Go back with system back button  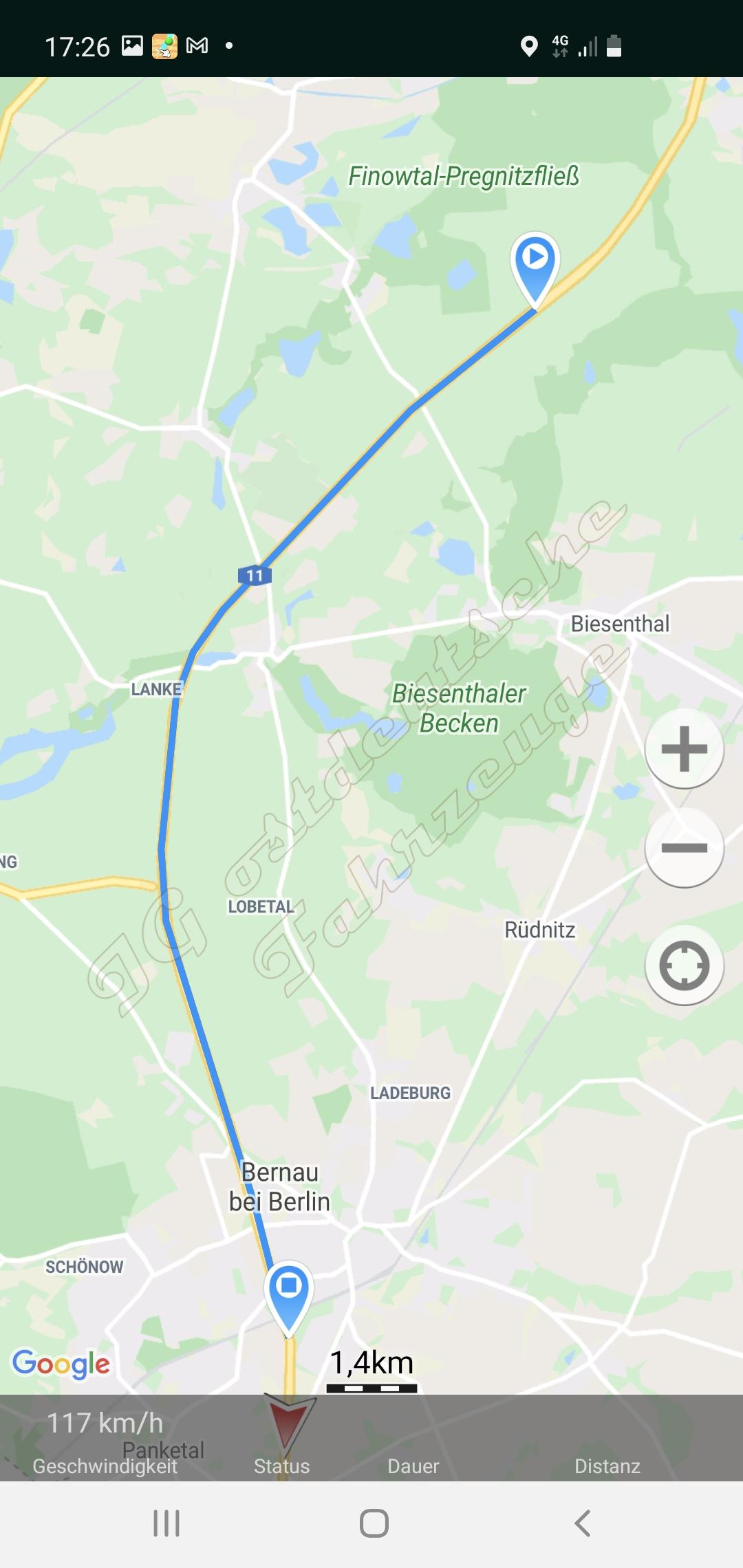(582, 1523)
